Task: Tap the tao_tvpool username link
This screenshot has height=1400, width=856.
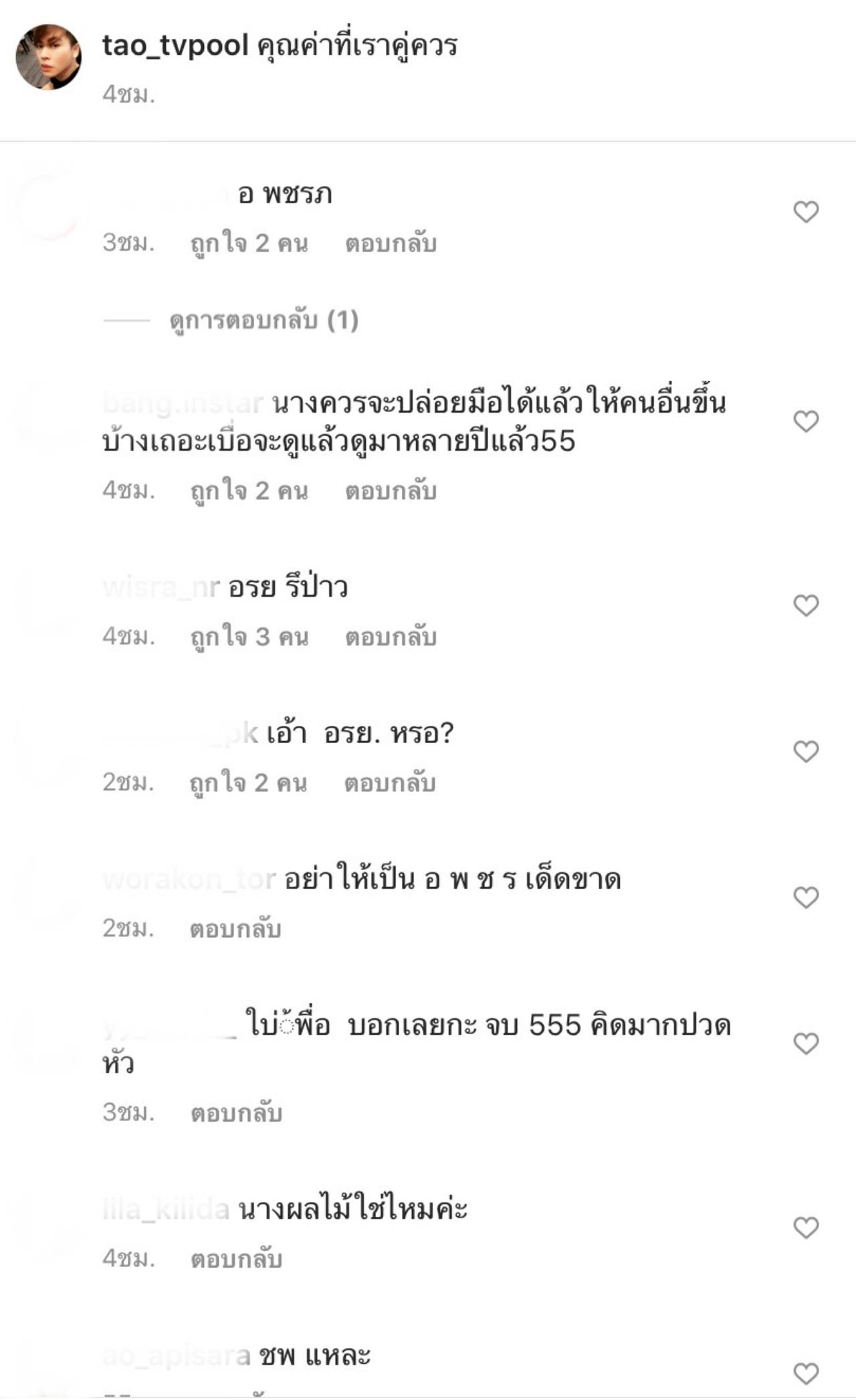Action: tap(175, 46)
